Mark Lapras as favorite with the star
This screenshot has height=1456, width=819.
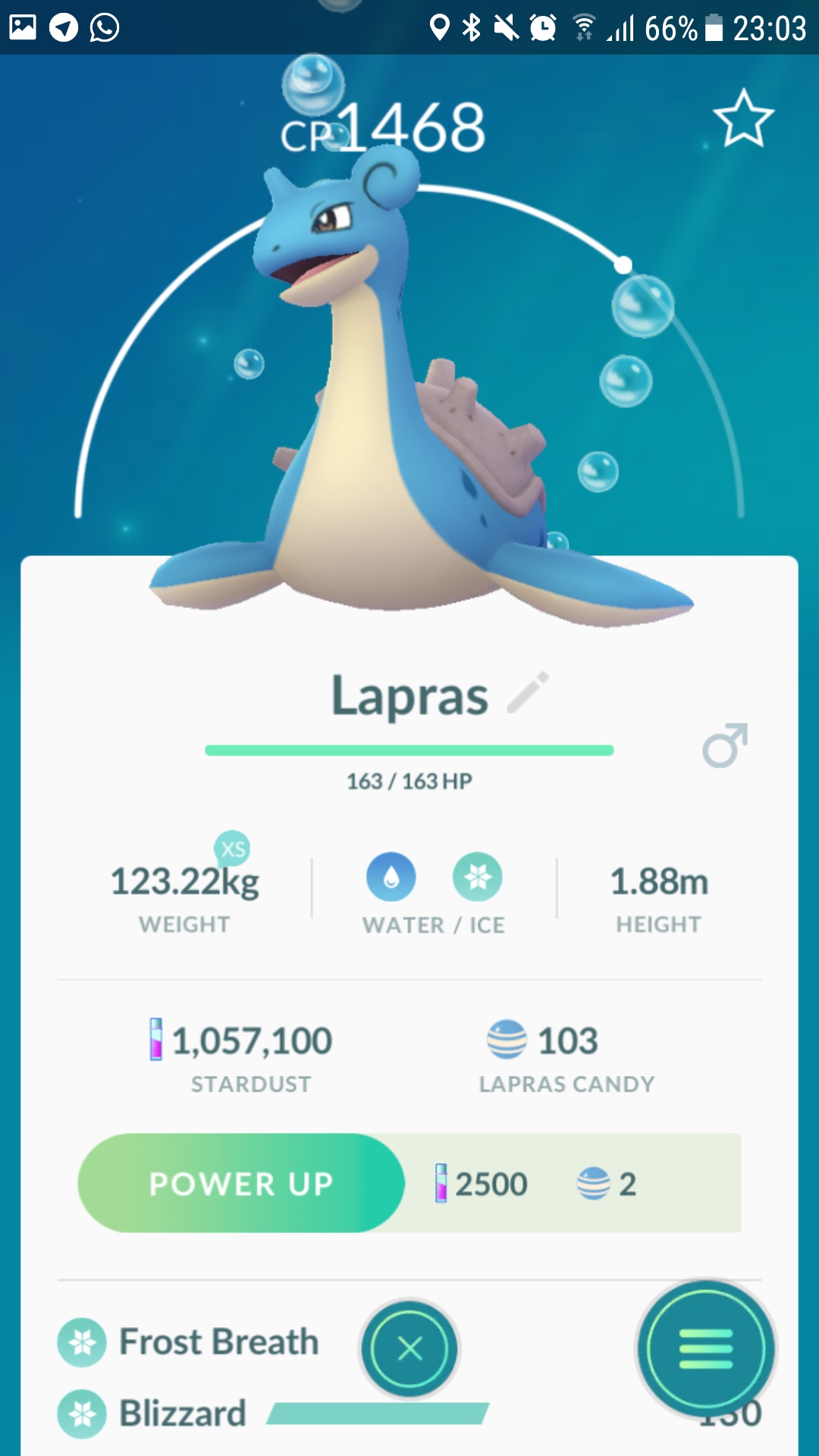[x=743, y=119]
